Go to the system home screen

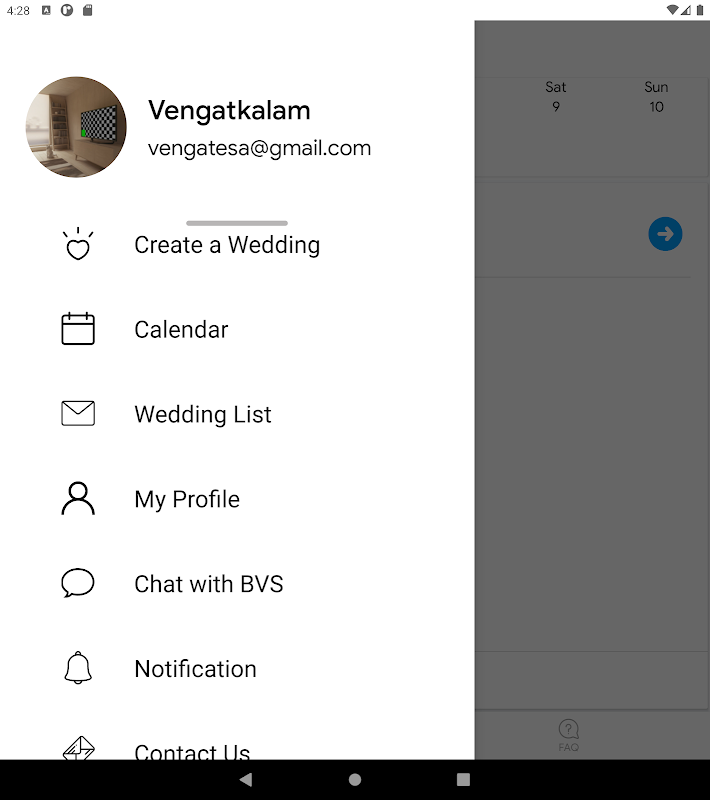tap(355, 780)
